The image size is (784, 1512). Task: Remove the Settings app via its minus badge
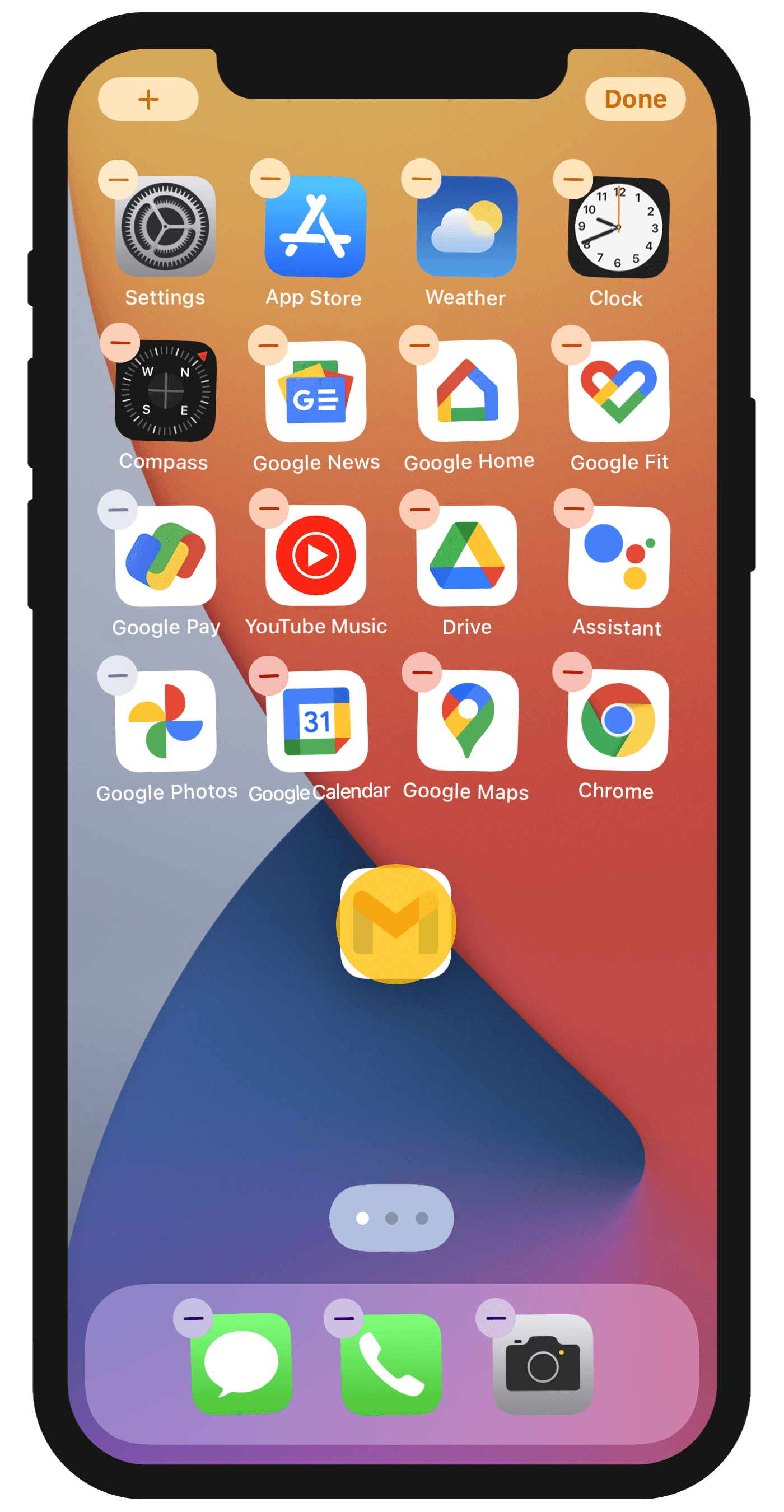118,180
